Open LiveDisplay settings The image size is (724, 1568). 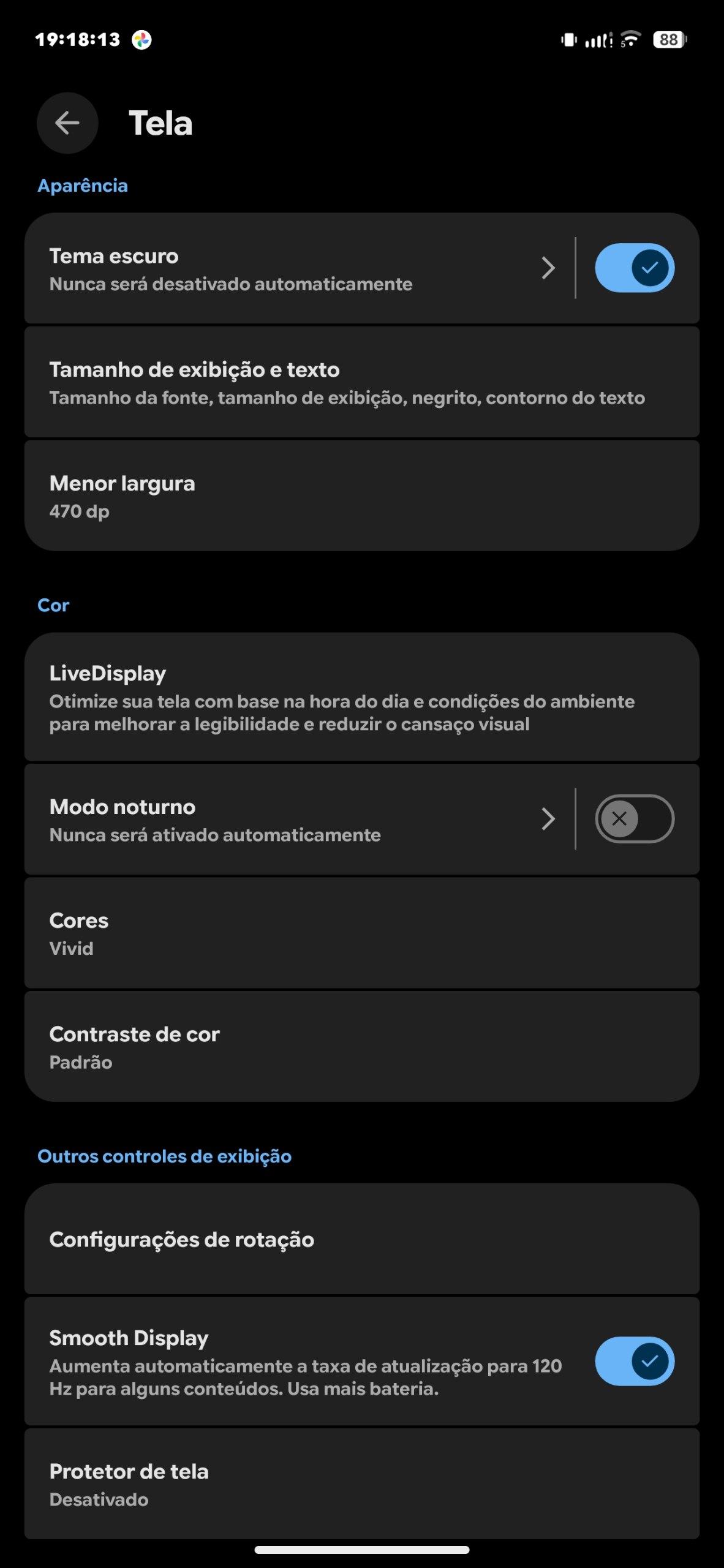pos(361,697)
